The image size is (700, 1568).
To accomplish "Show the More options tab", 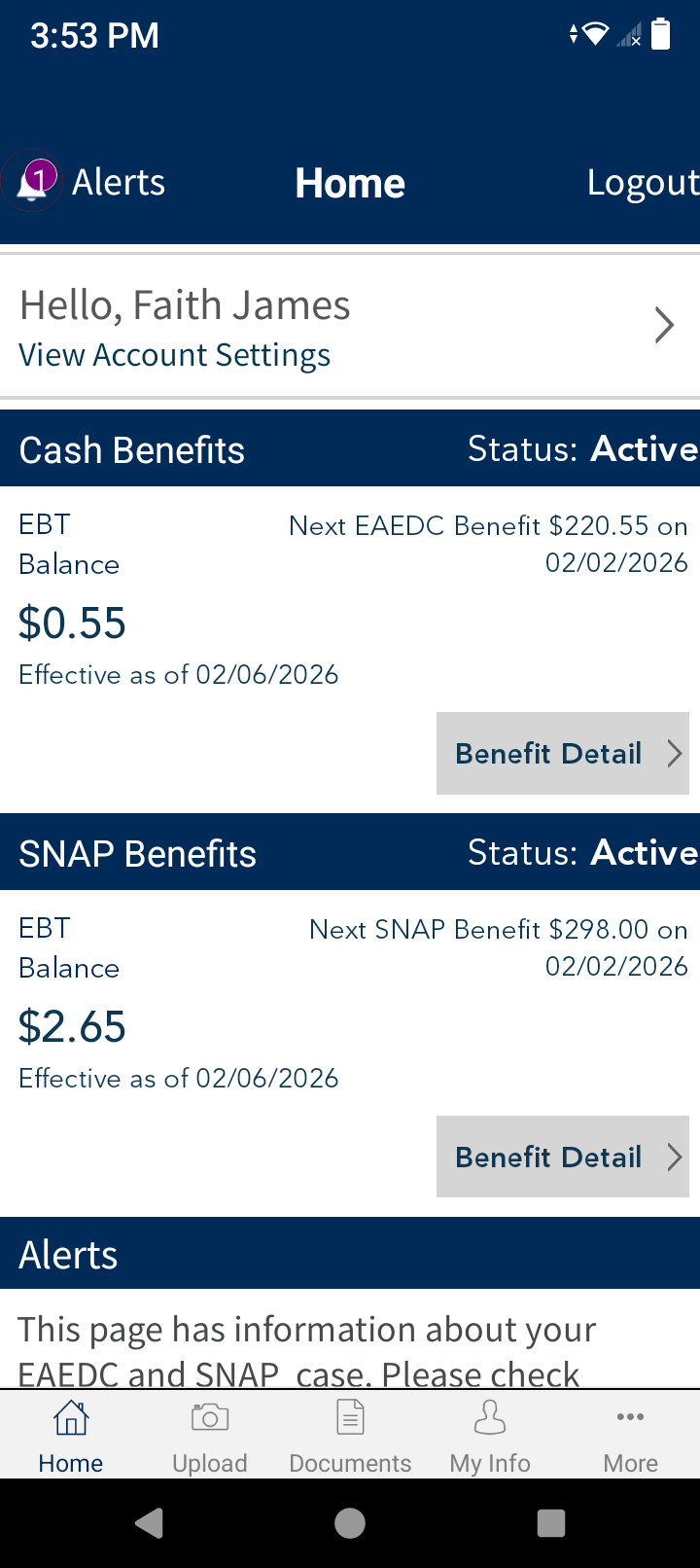I will (630, 1436).
